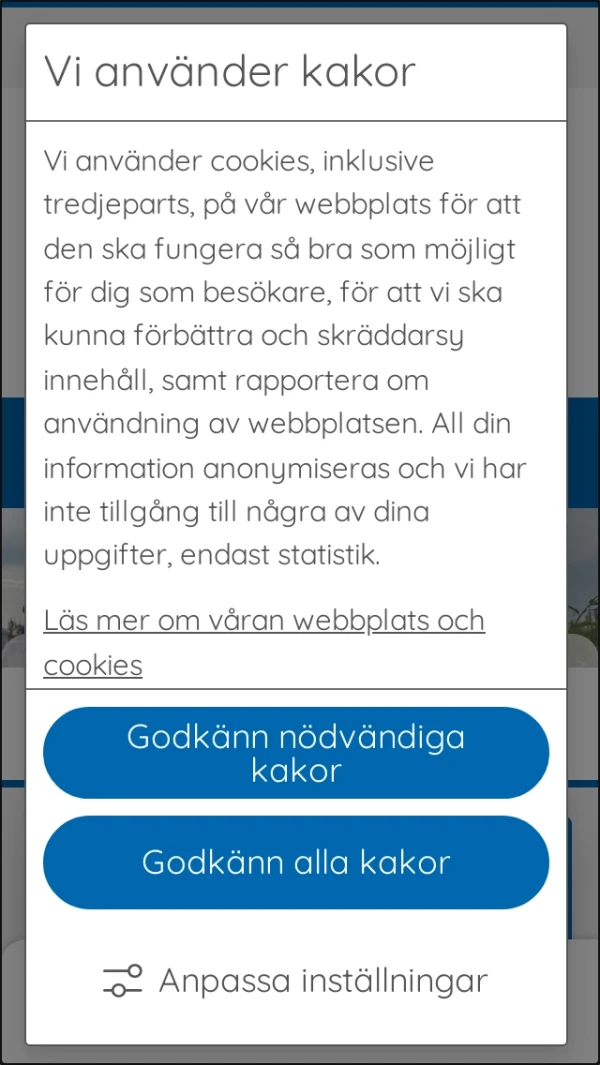Open 'Läs mer om våran webbplats och cookies' link
The height and width of the screenshot is (1065, 600).
264,622
